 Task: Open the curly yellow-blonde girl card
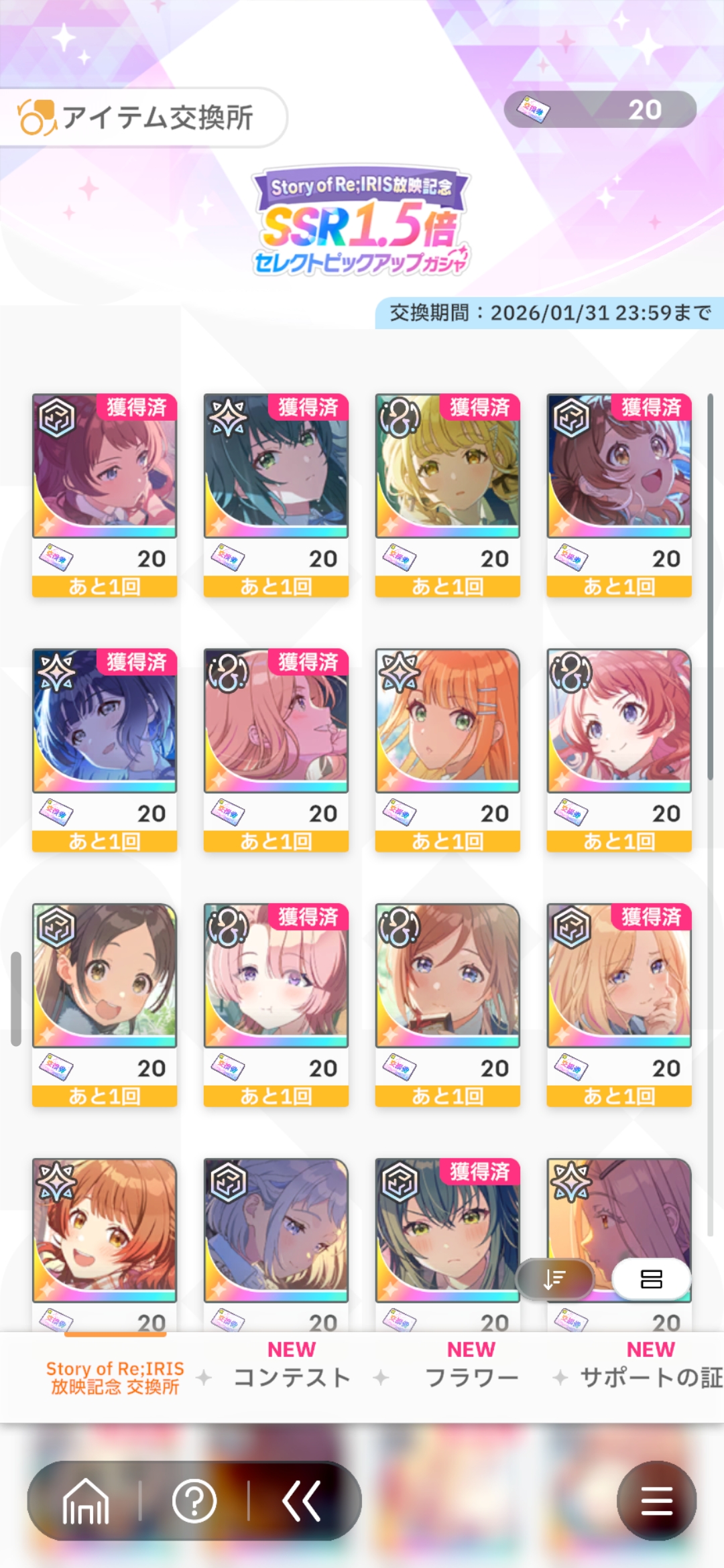[447, 466]
